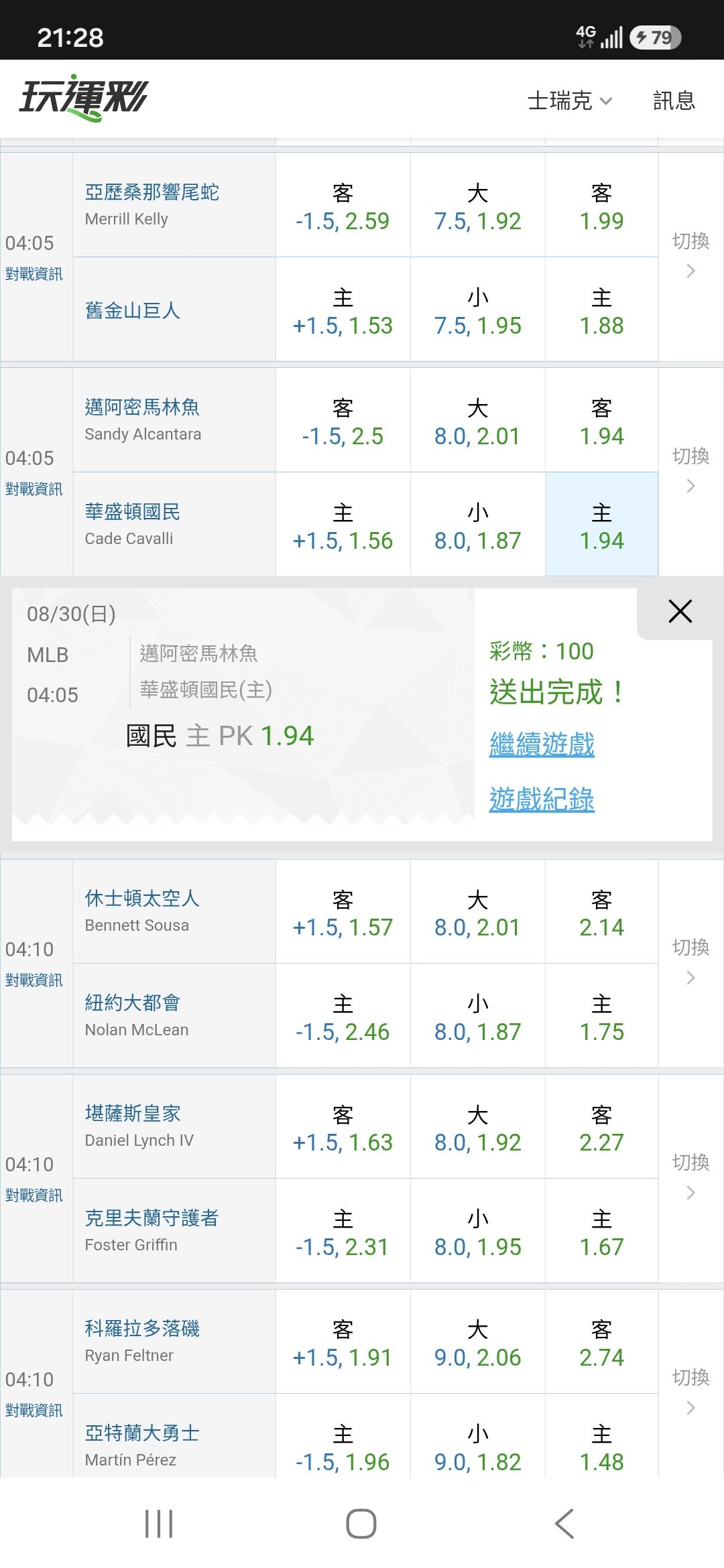Close the bet confirmation slip
724x1568 pixels.
[680, 611]
